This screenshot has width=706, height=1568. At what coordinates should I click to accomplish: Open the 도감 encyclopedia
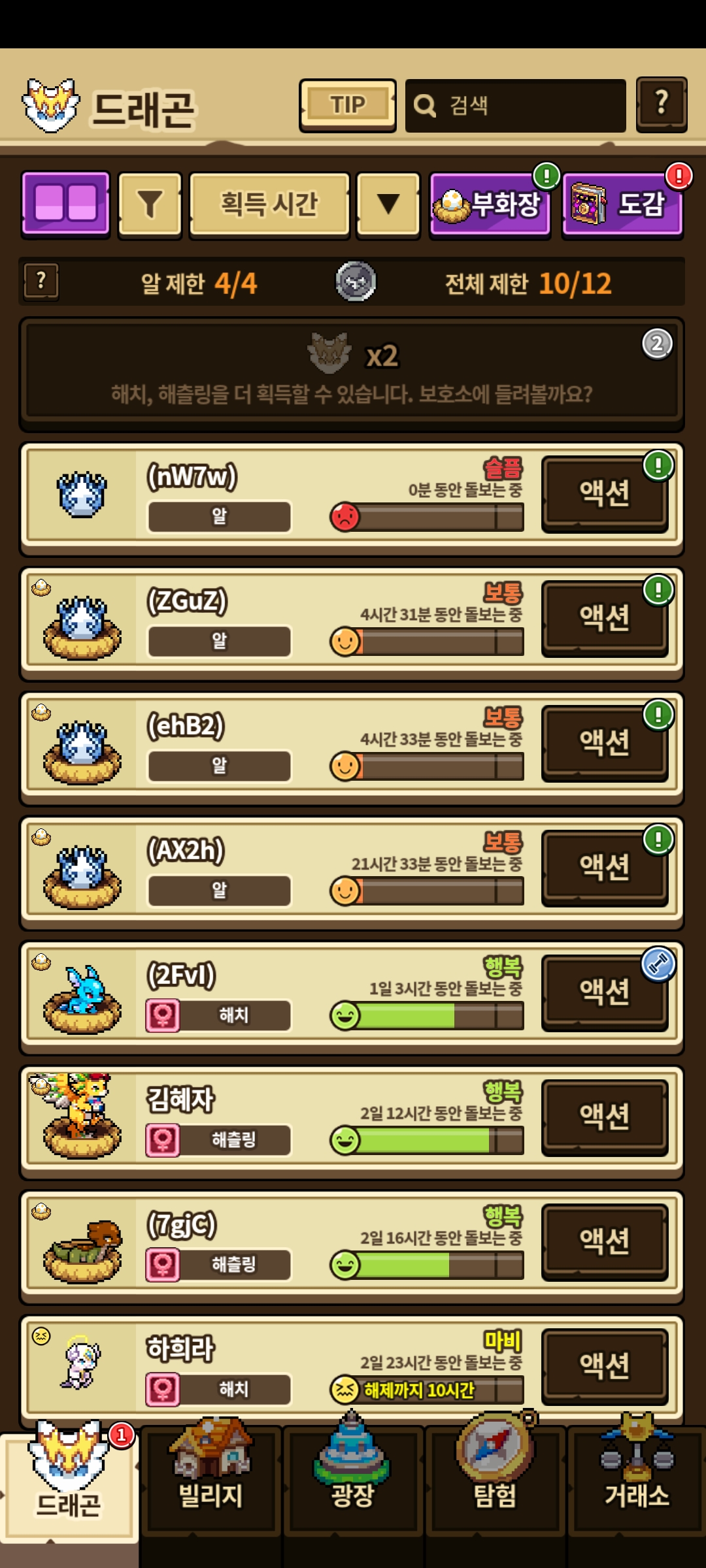coord(622,204)
